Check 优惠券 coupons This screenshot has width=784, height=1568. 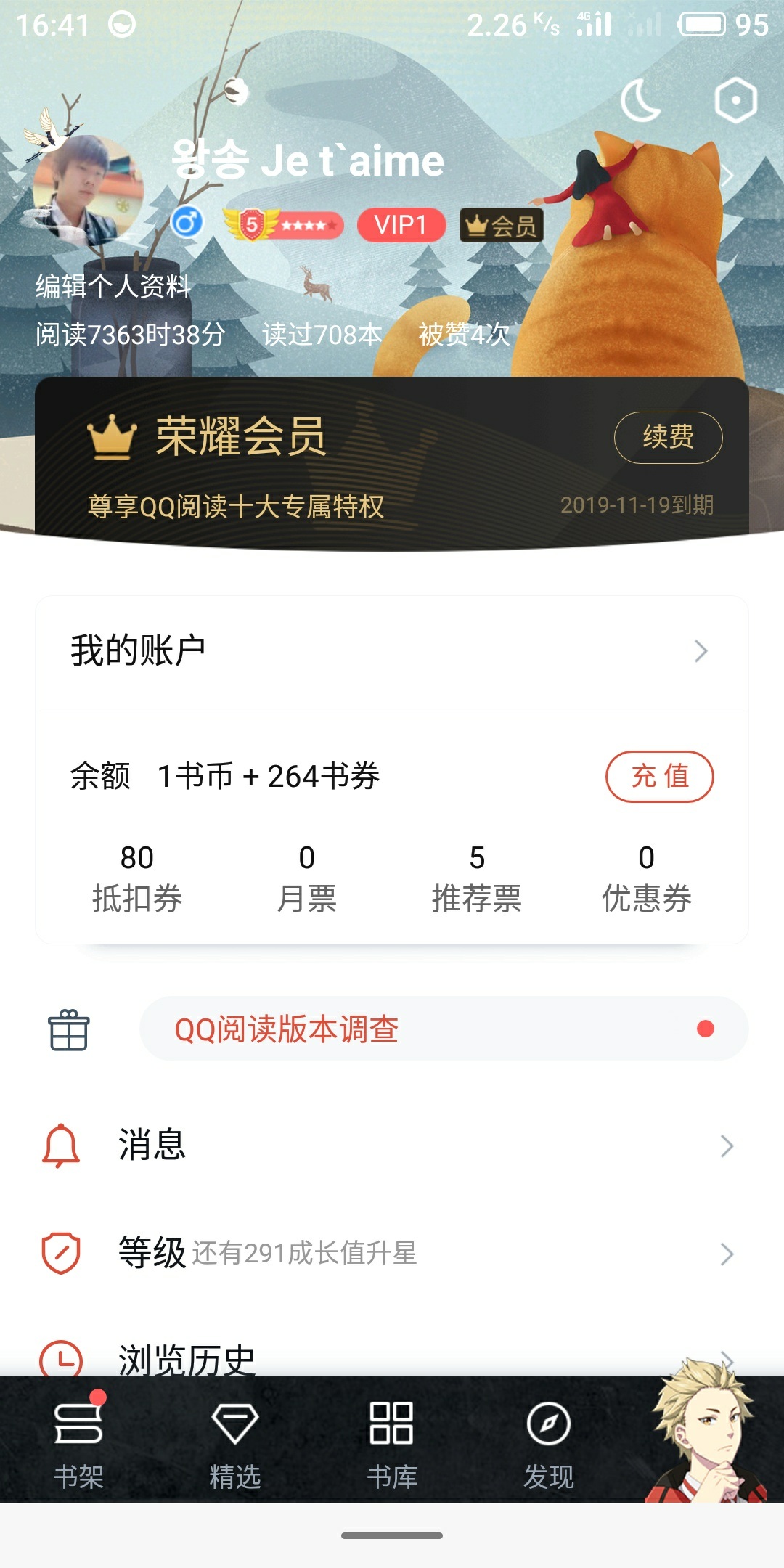[x=646, y=878]
